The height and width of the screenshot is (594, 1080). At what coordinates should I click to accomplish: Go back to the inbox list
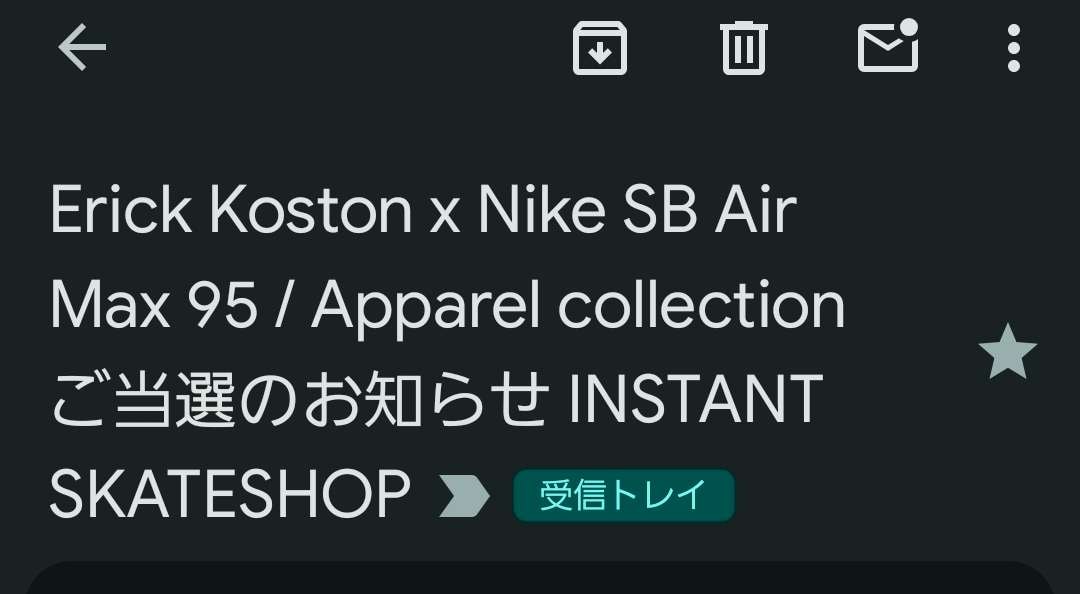[82, 48]
